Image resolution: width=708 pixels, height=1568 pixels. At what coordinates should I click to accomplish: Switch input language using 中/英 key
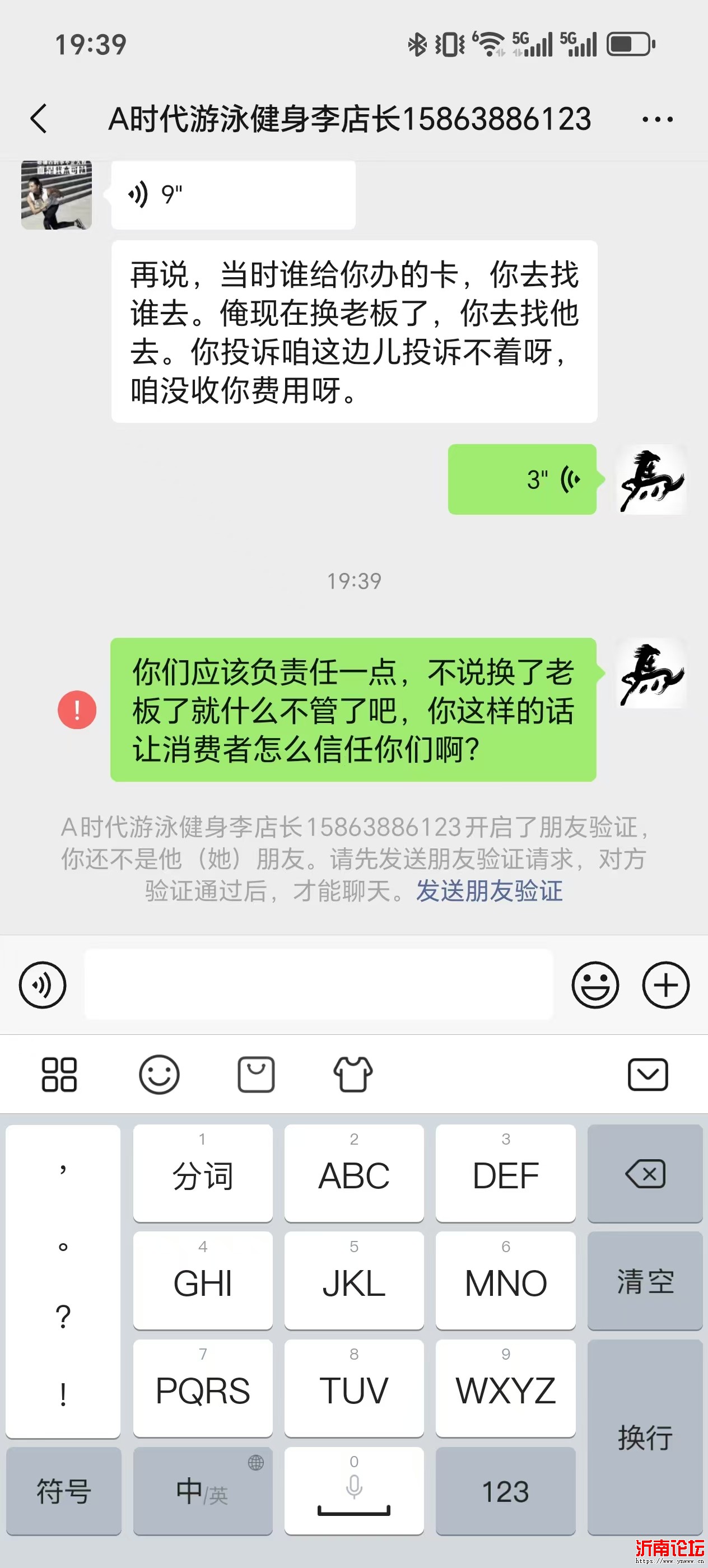(202, 1491)
